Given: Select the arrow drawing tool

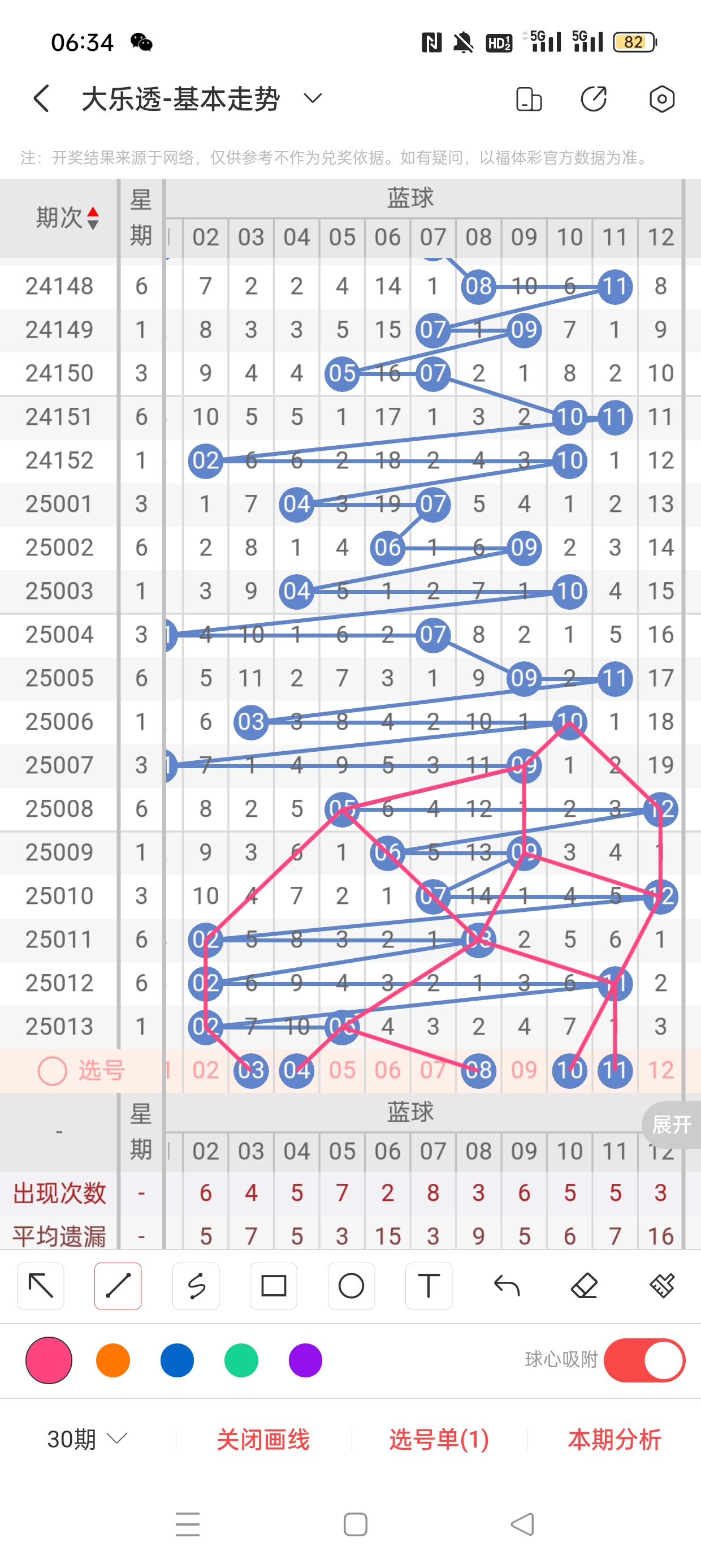Looking at the screenshot, I should pyautogui.click(x=41, y=1286).
